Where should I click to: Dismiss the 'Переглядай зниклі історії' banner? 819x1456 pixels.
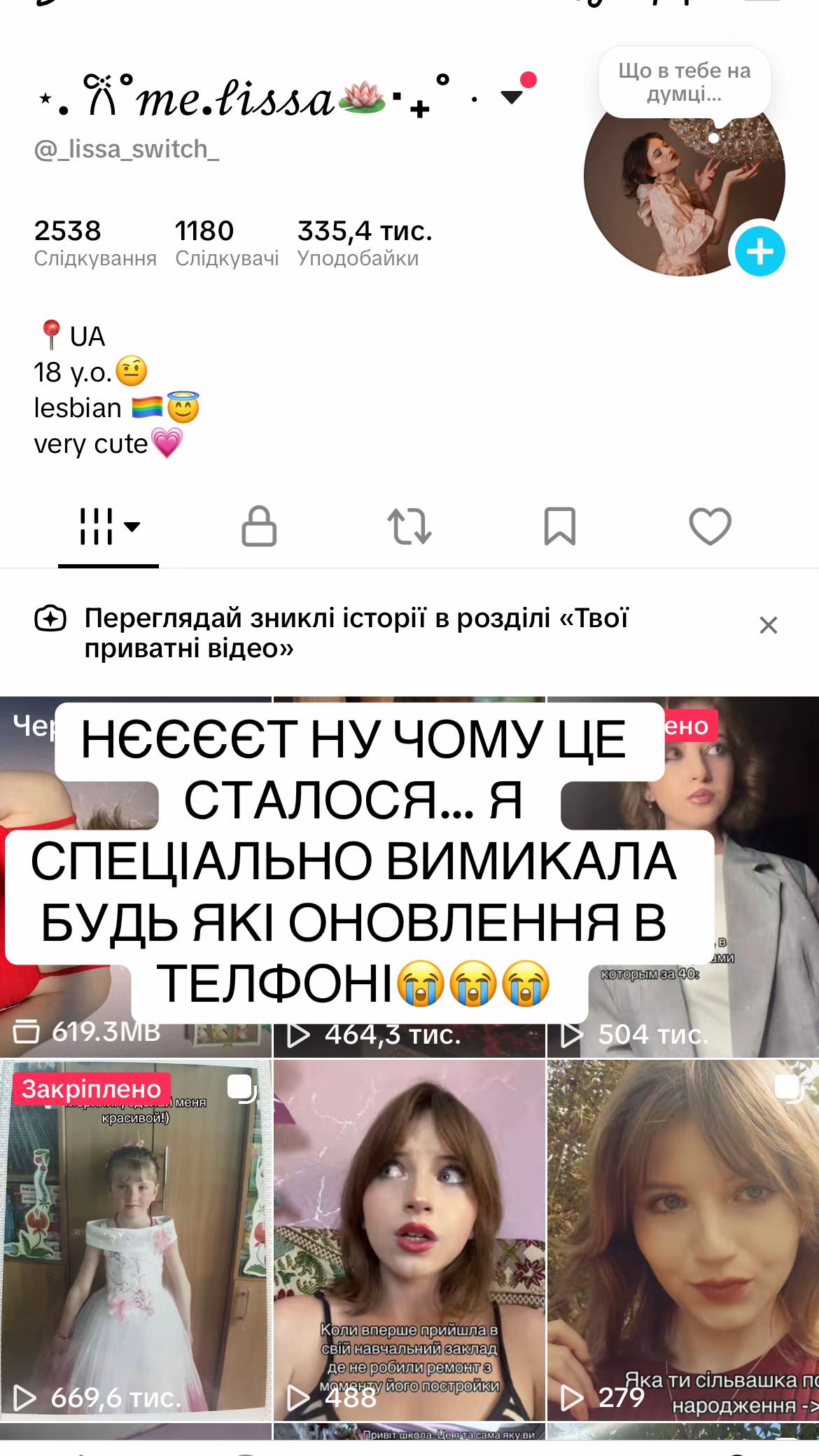point(769,625)
